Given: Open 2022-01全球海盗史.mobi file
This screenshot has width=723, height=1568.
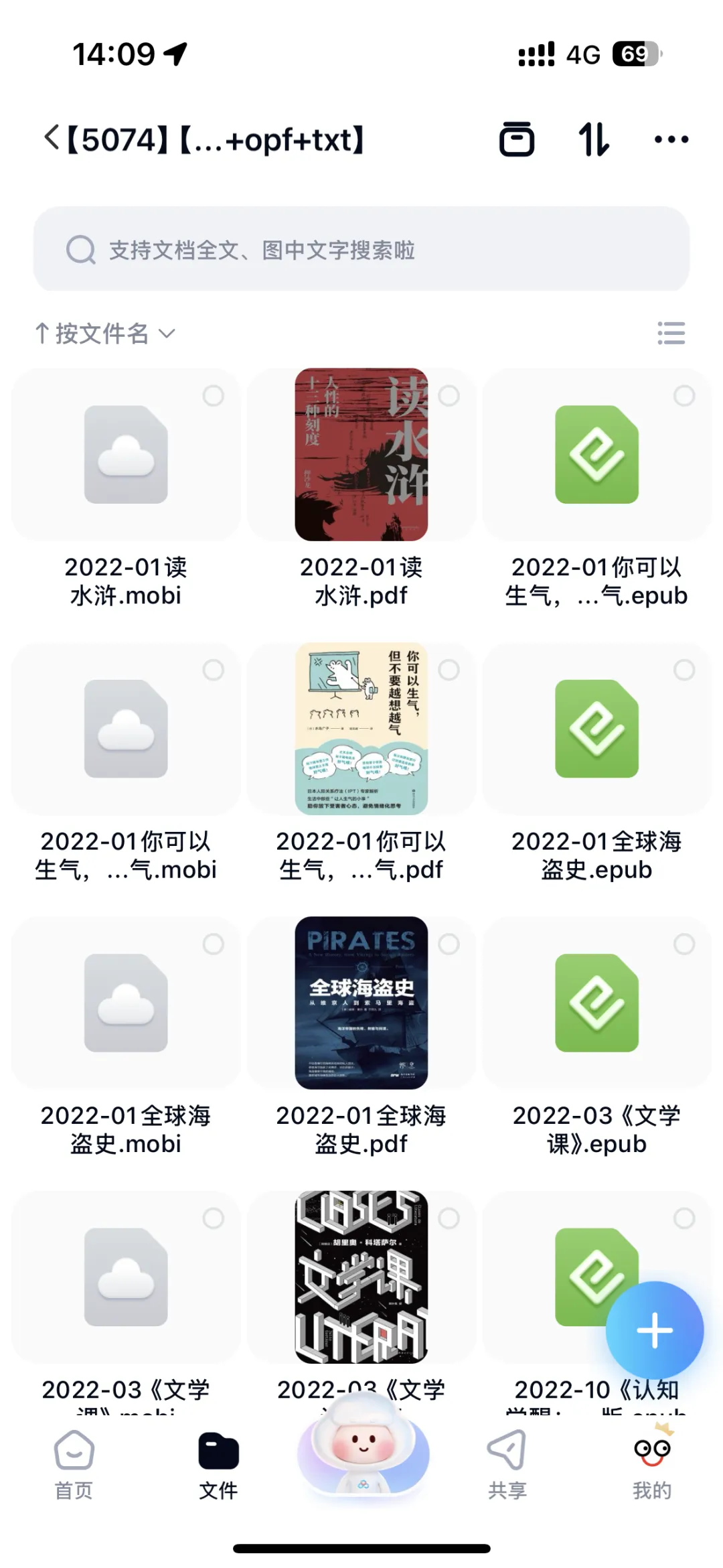Looking at the screenshot, I should tap(126, 1005).
